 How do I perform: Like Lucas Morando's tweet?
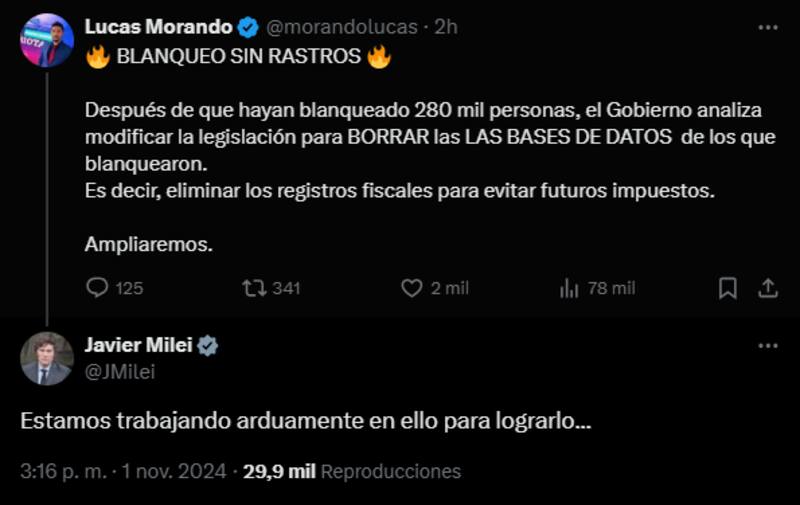411,288
